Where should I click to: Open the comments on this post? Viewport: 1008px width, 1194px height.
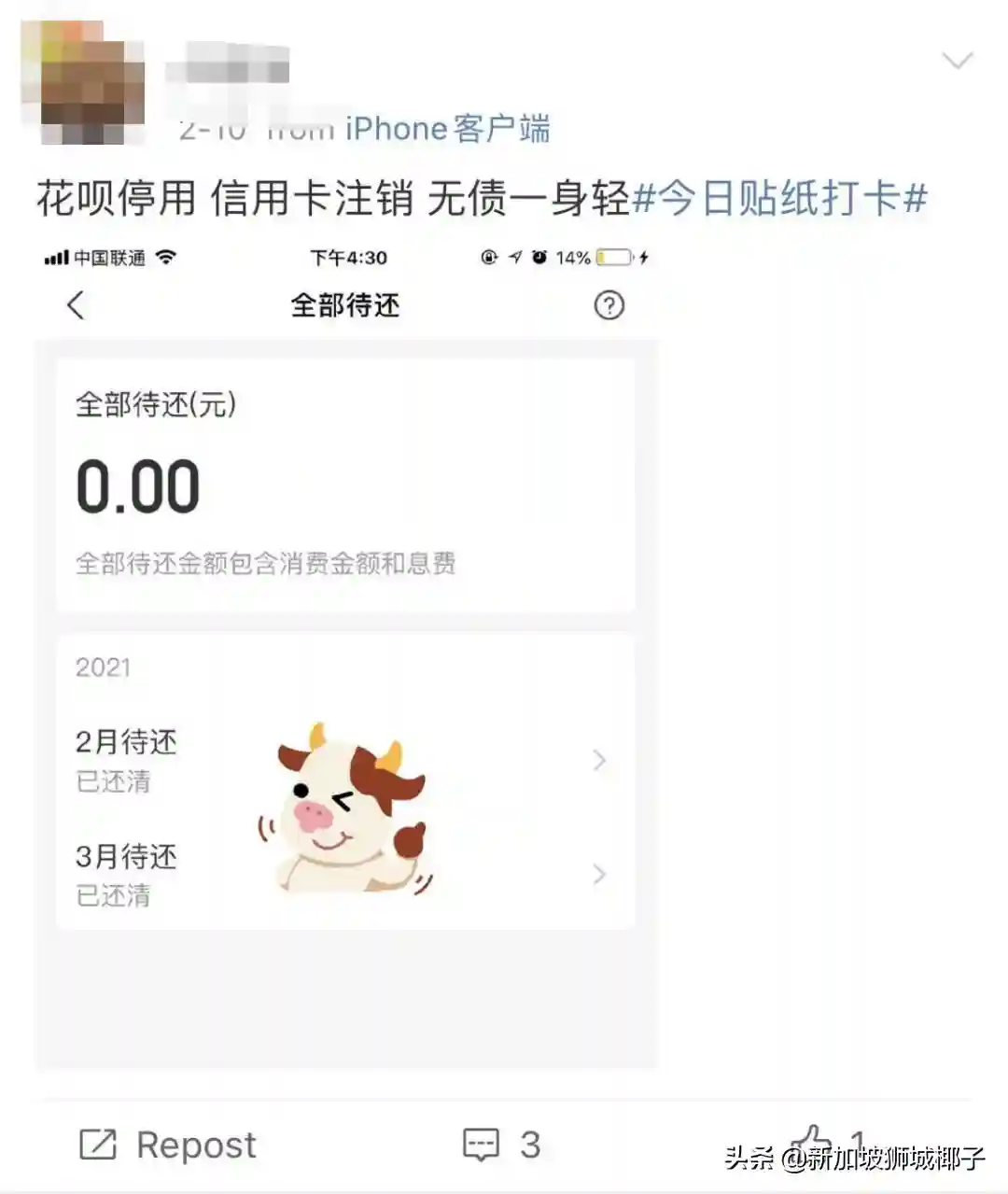(501, 1145)
